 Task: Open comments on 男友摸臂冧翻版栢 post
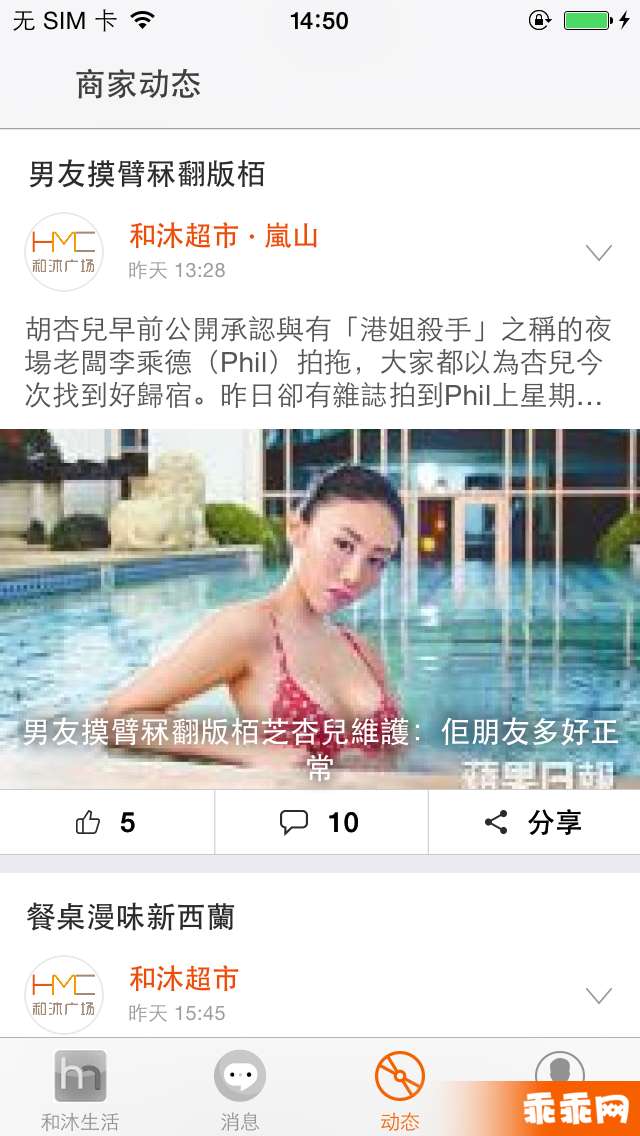320,822
